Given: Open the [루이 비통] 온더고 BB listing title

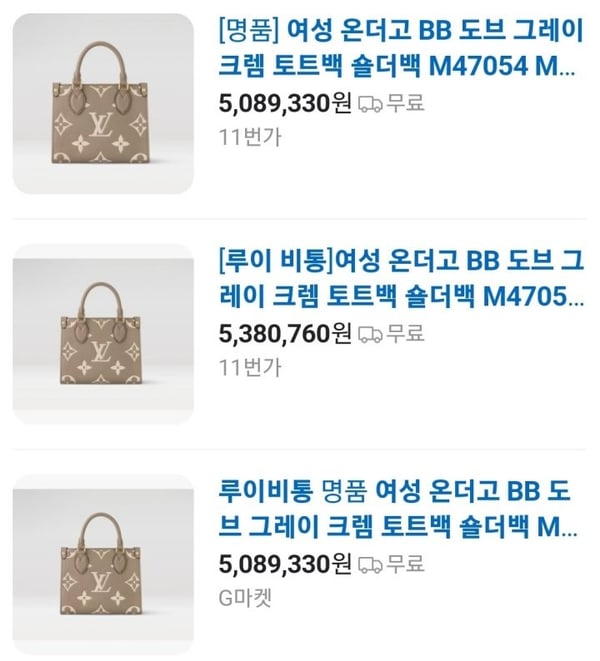Looking at the screenshot, I should pyautogui.click(x=400, y=279).
